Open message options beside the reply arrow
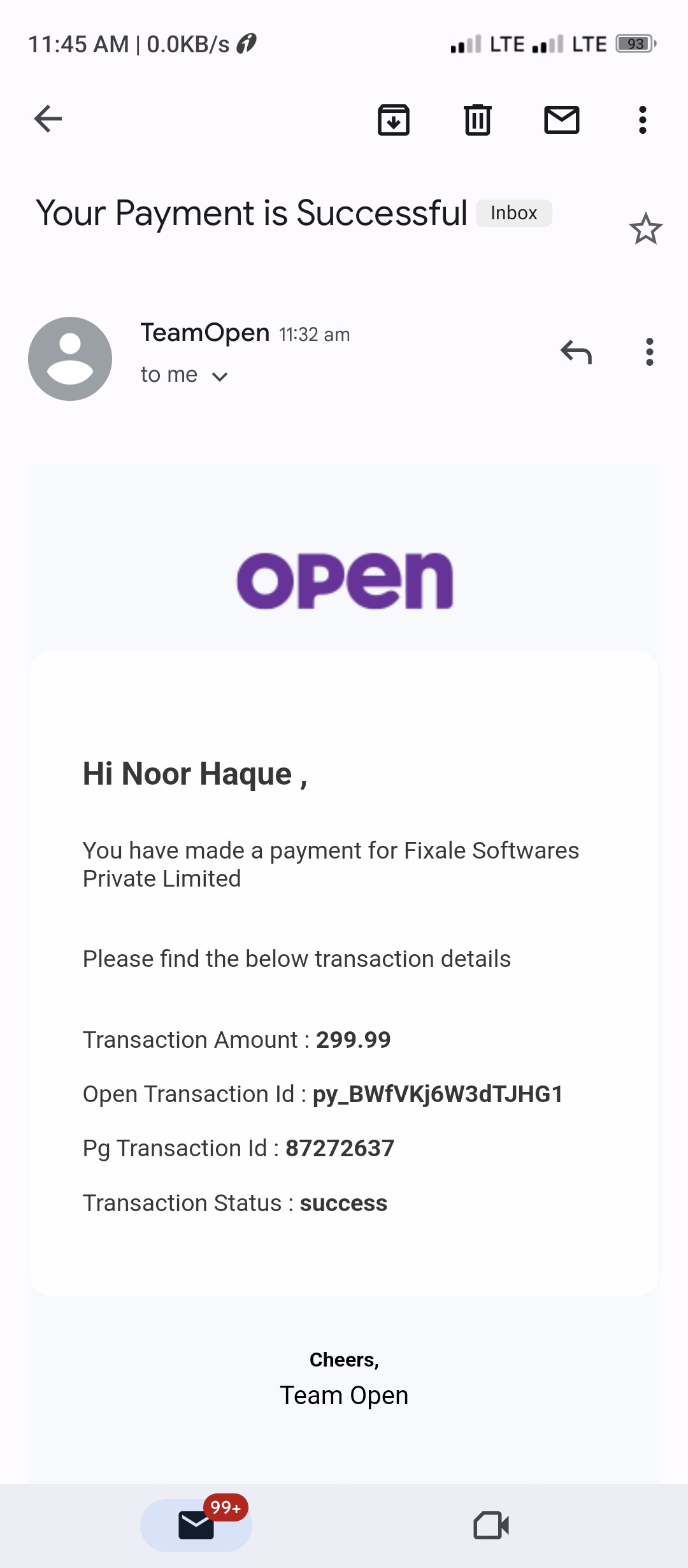This screenshot has width=688, height=1568. pos(650,352)
